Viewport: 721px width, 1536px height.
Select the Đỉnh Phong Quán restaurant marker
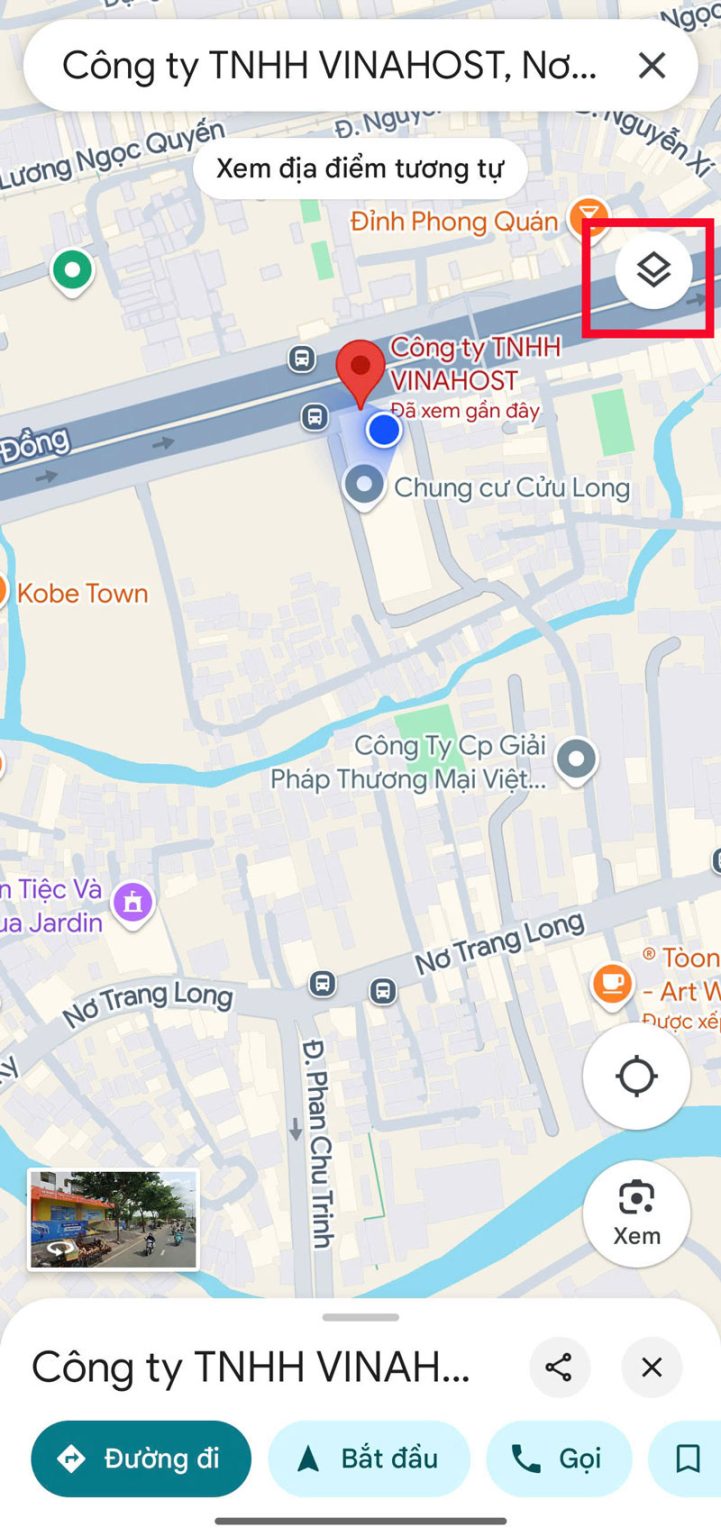coord(590,213)
